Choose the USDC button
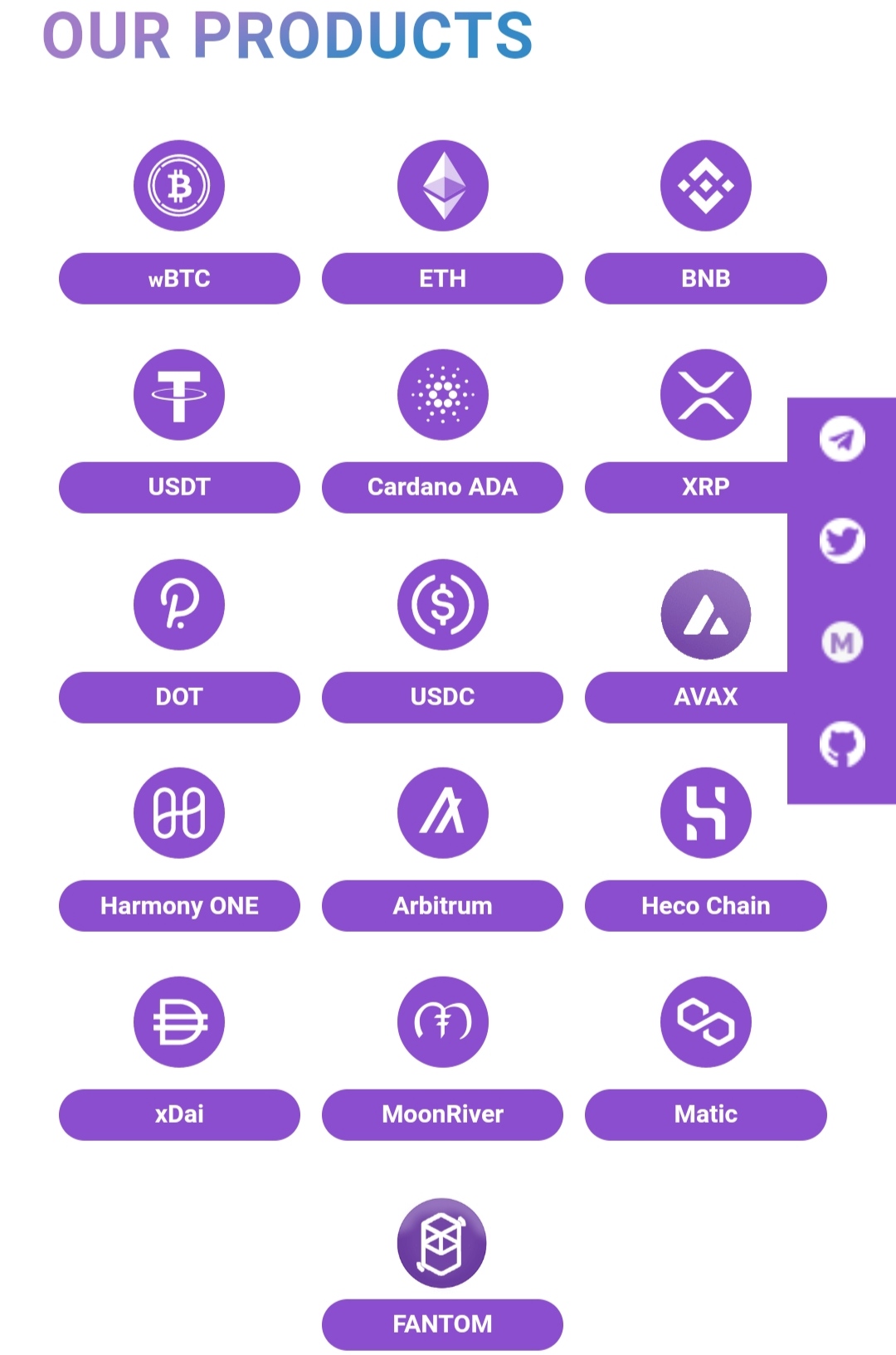The image size is (896, 1355). (442, 697)
